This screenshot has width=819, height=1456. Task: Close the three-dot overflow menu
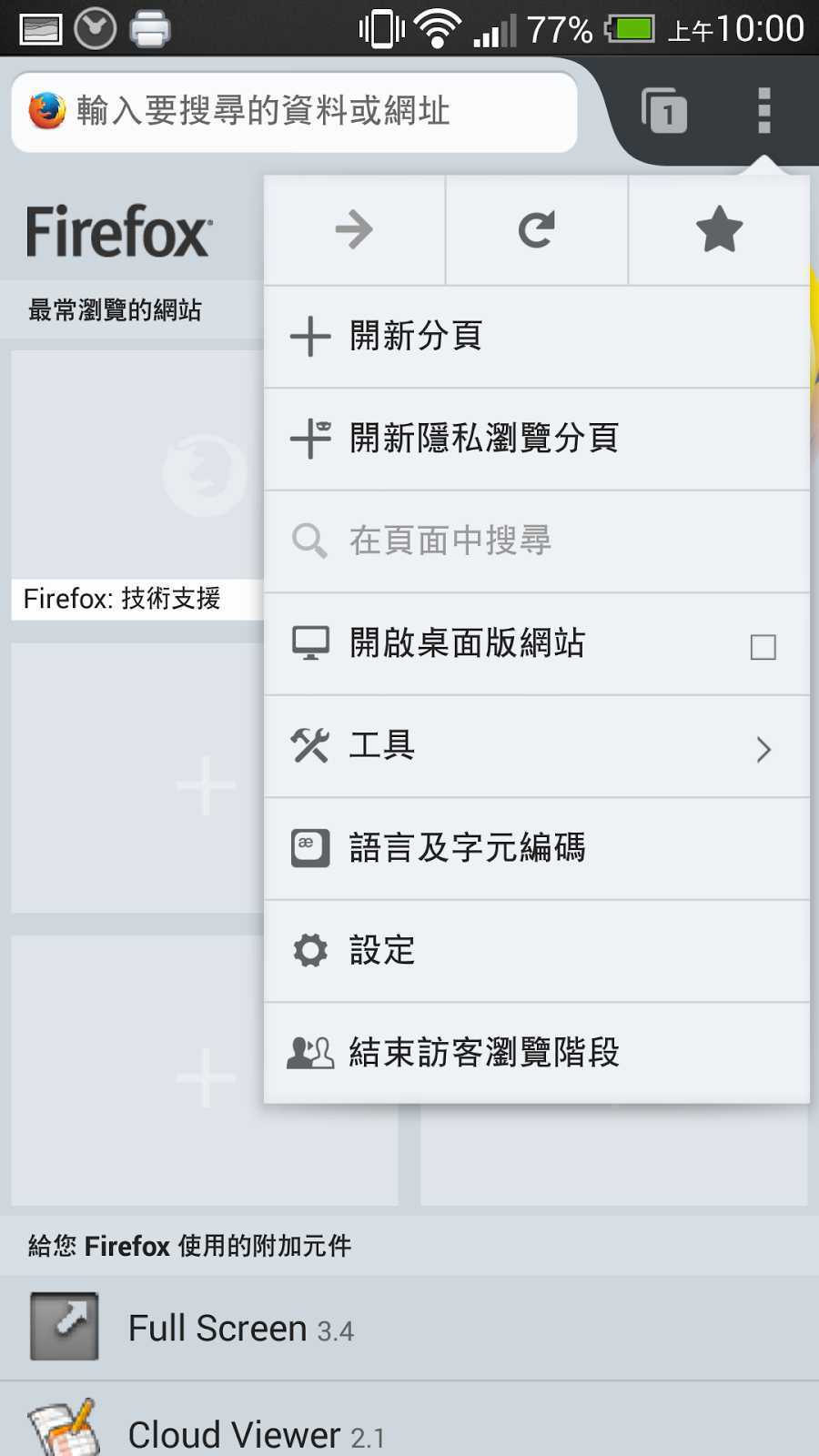(x=763, y=111)
